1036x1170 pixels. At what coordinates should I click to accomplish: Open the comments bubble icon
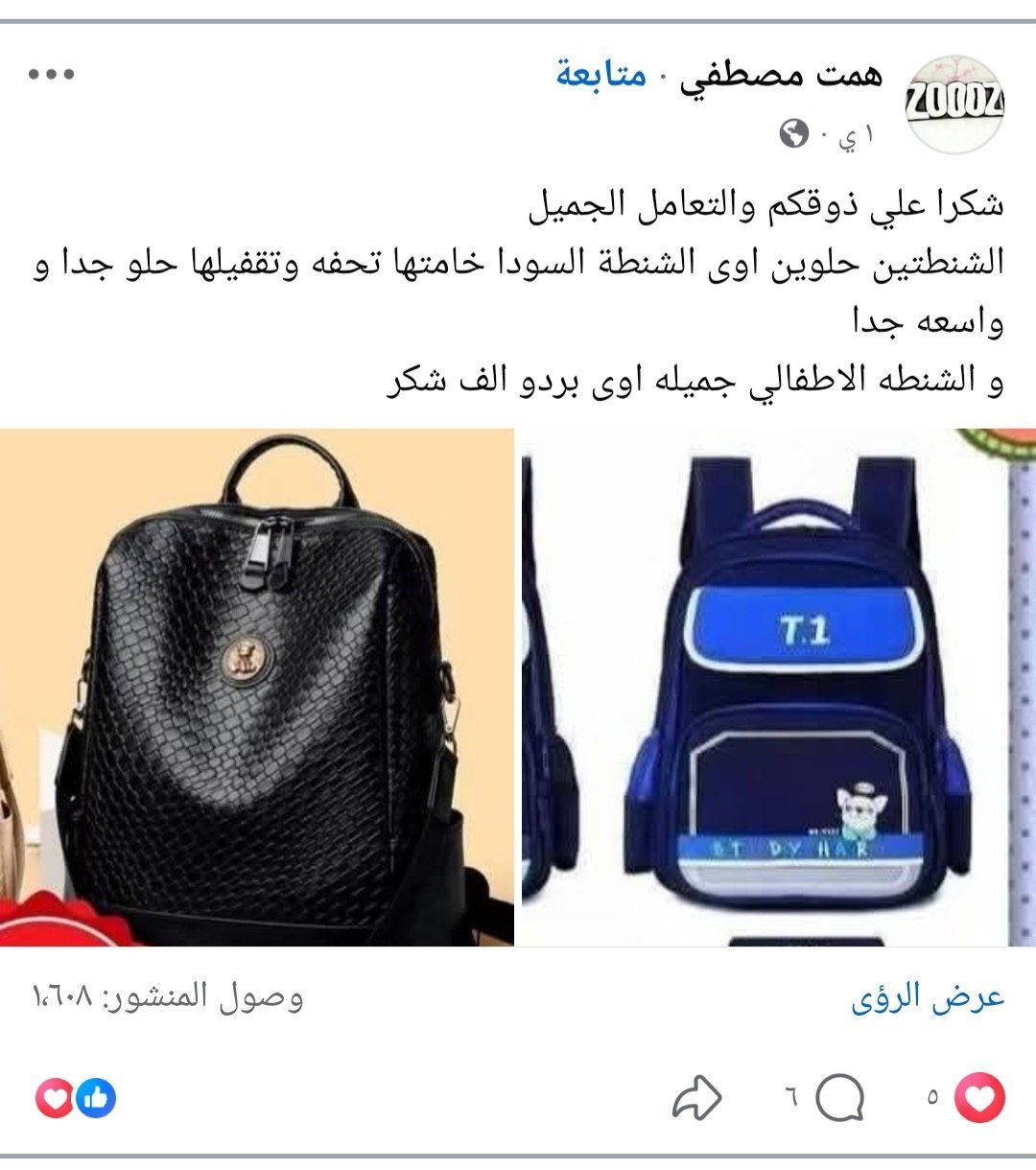click(x=839, y=1098)
